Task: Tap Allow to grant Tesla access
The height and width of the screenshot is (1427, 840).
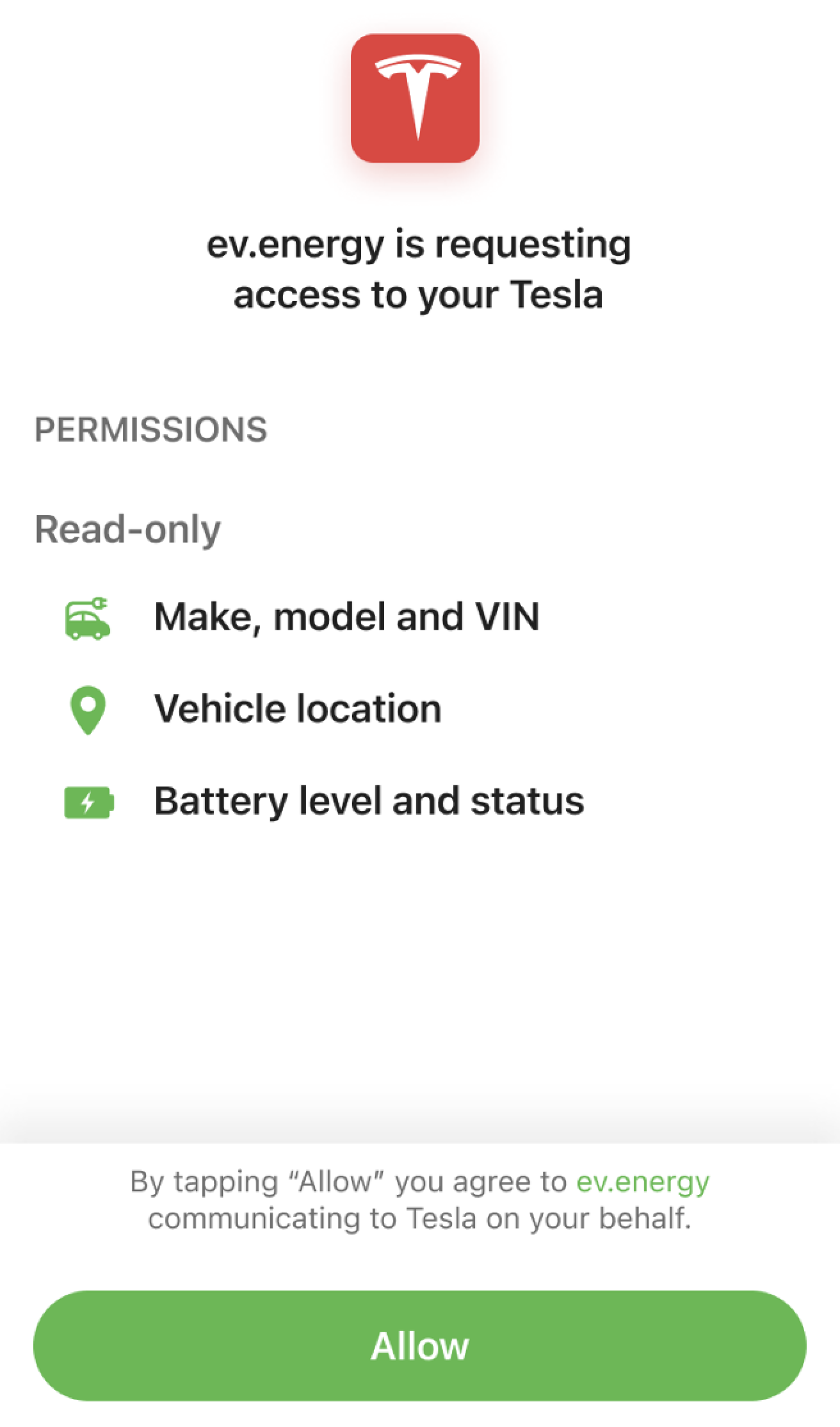Action: point(419,1345)
